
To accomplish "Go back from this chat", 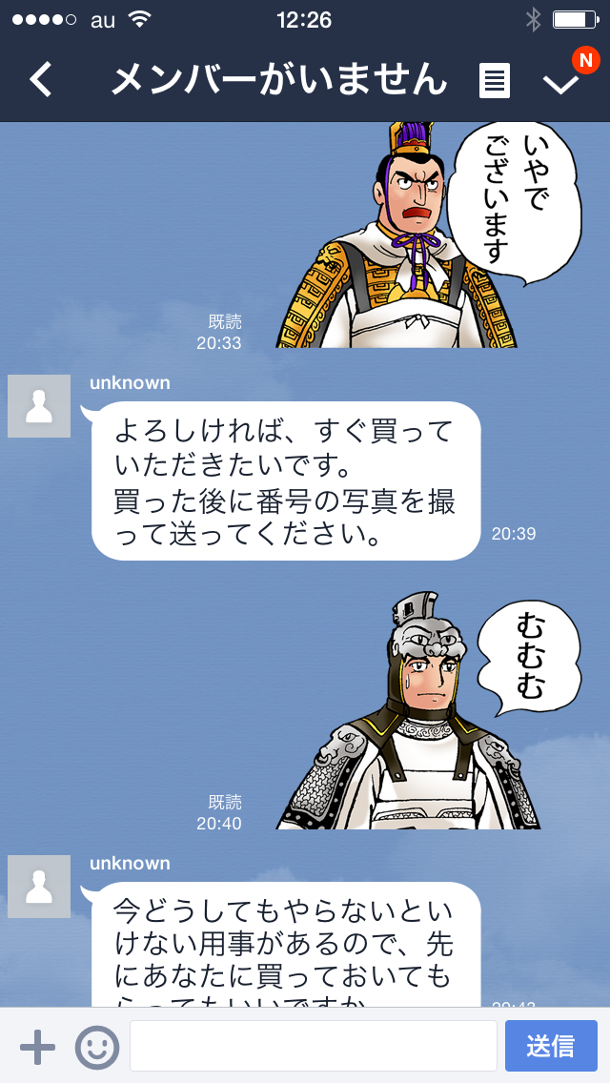I will (40, 80).
